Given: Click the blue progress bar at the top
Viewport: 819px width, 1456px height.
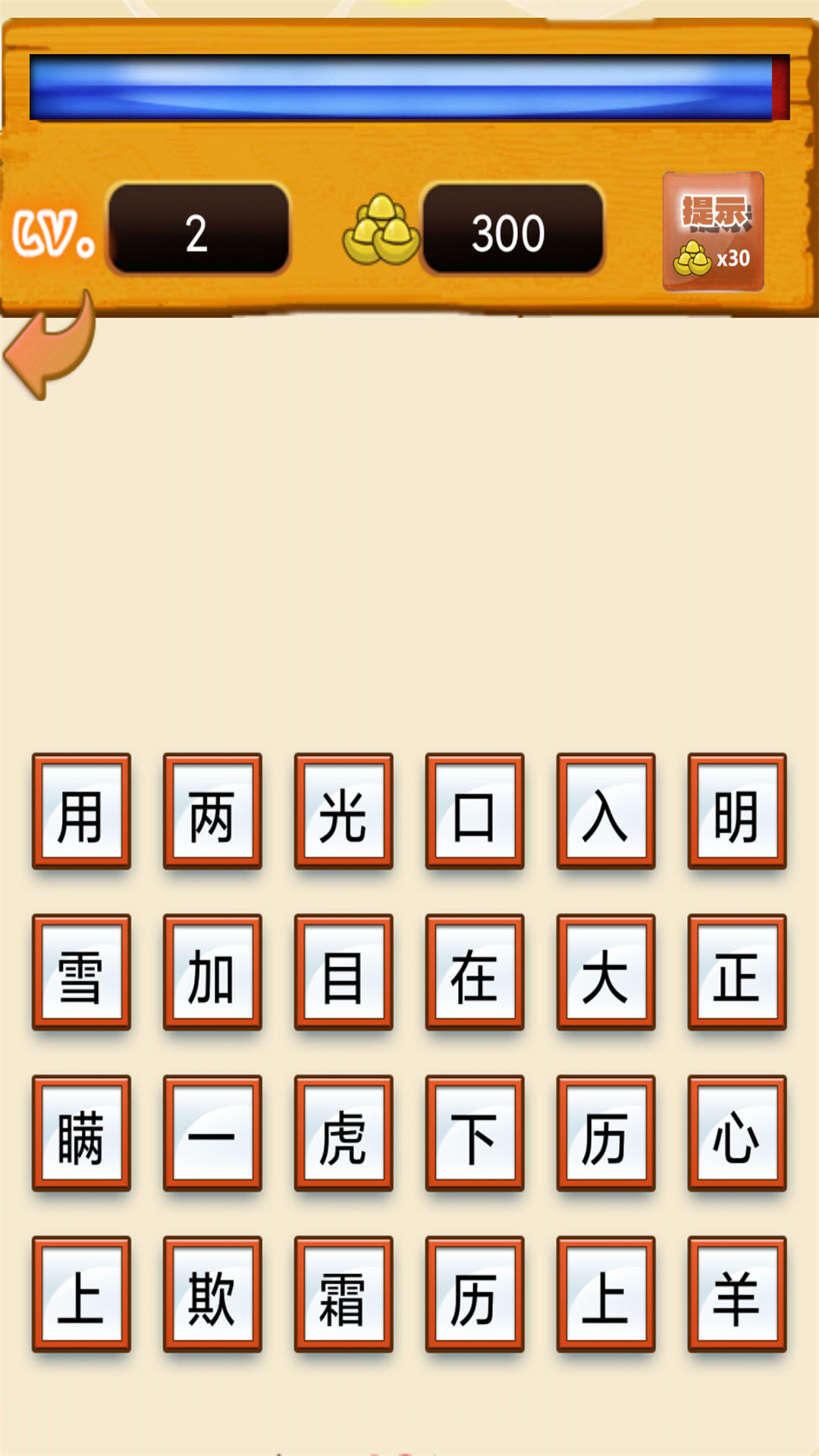Looking at the screenshot, I should click(409, 87).
